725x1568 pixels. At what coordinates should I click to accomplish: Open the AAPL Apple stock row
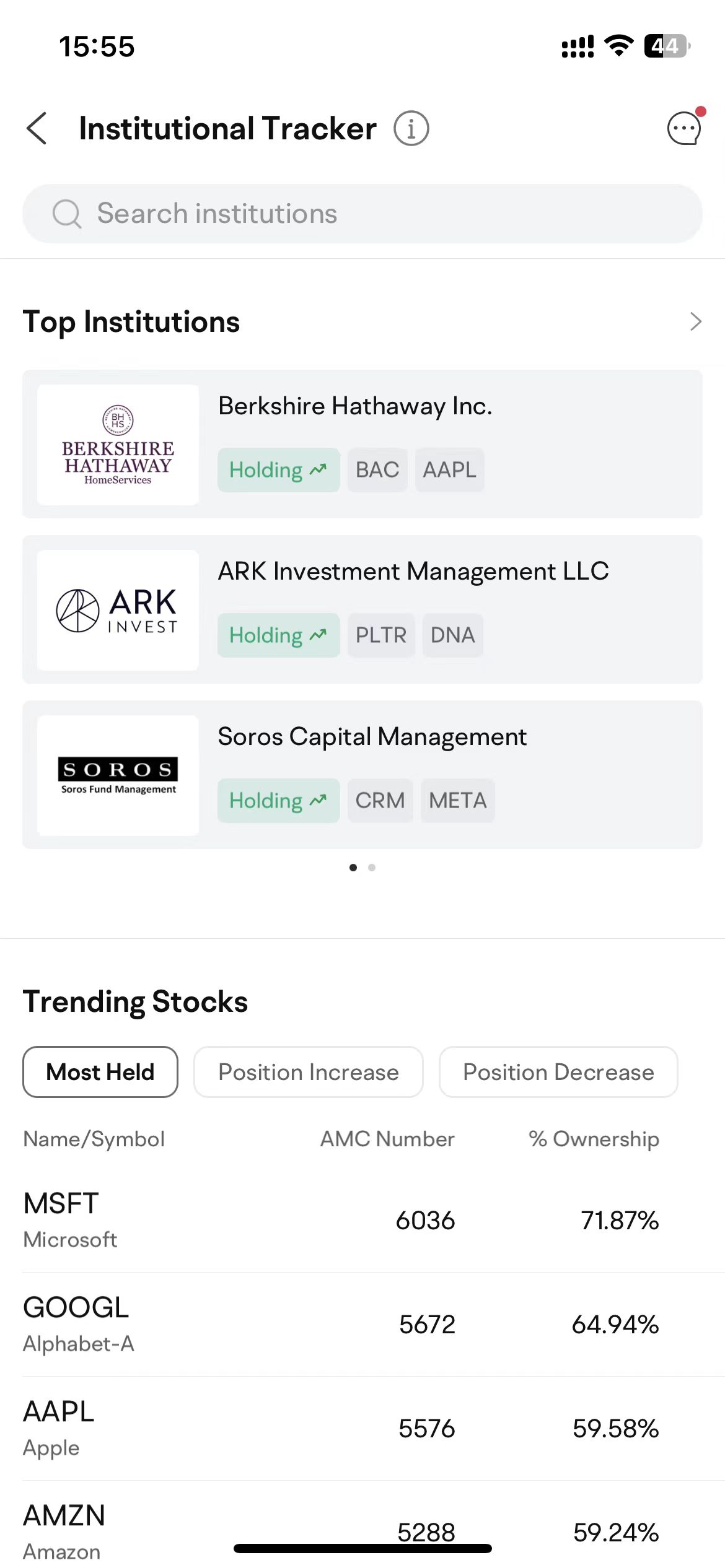(x=362, y=1429)
